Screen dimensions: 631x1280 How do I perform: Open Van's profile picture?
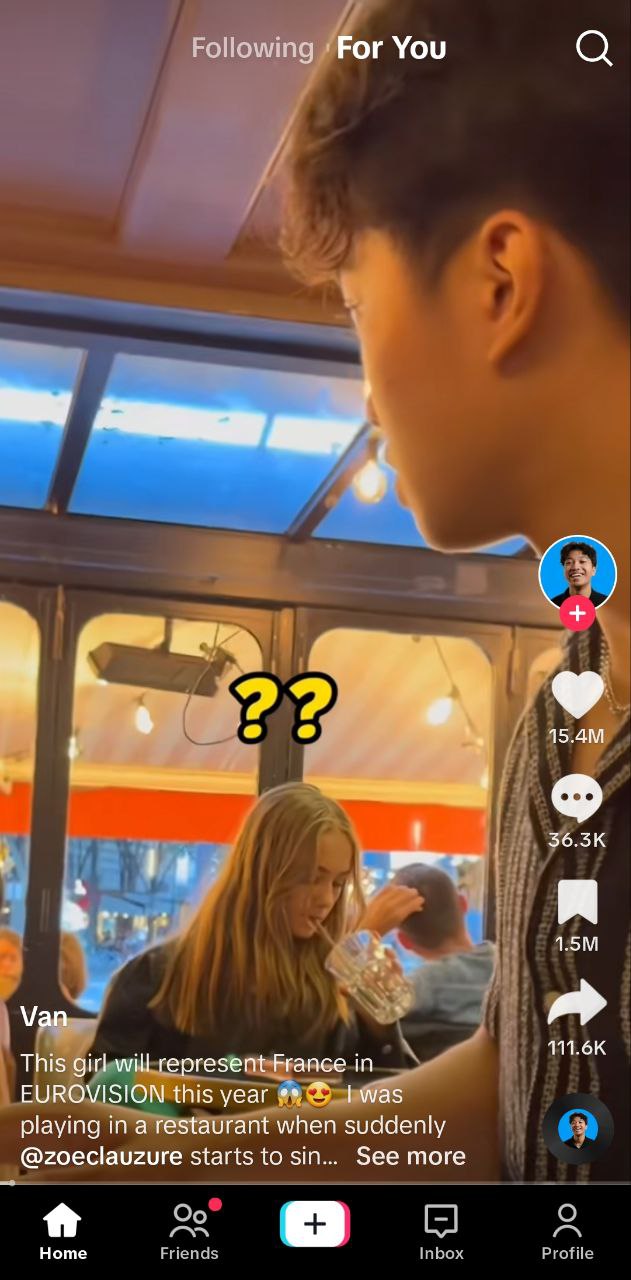577,573
